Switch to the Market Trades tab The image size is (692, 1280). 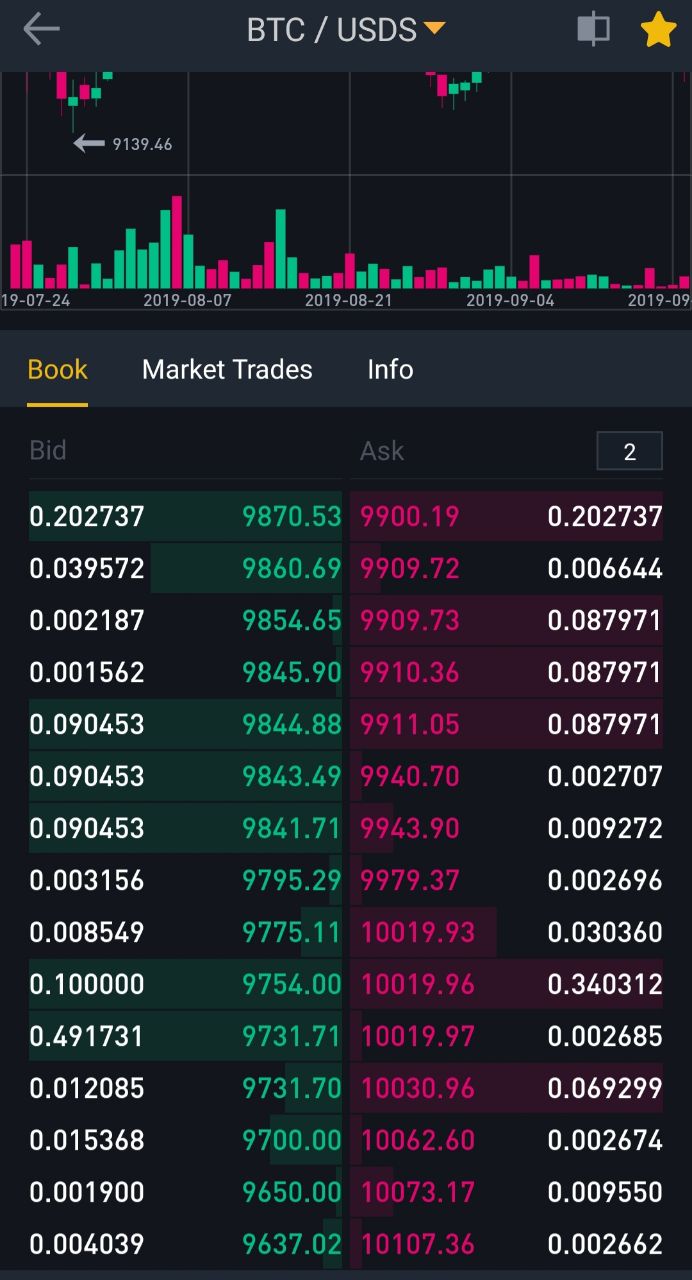(227, 370)
